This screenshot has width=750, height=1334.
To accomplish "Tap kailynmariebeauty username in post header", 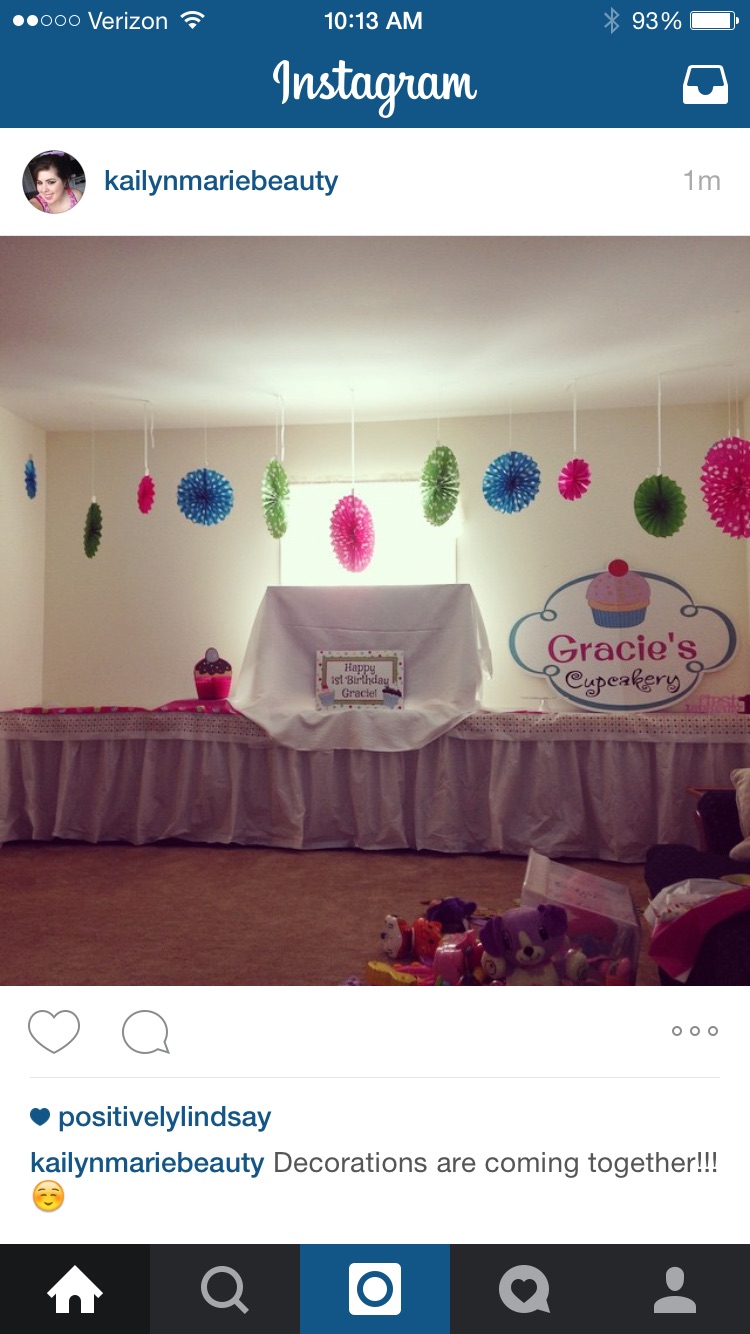I will [221, 181].
